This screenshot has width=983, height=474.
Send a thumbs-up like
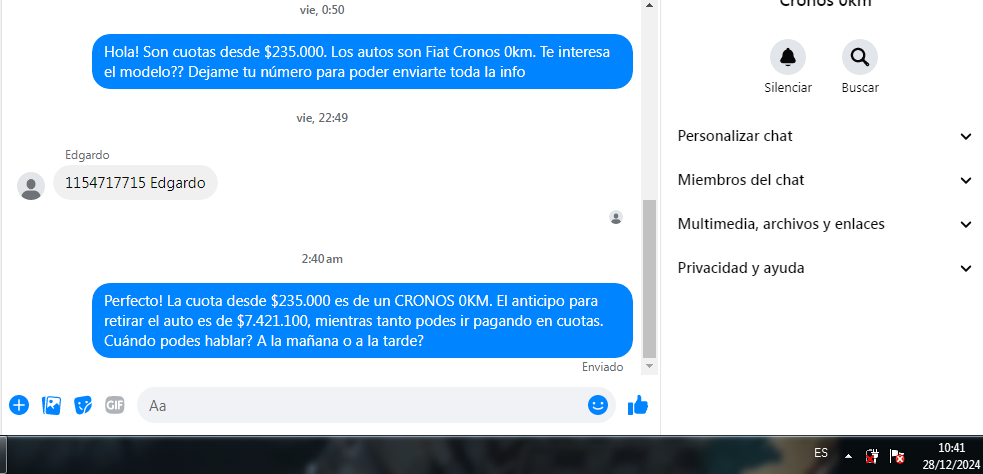(638, 405)
